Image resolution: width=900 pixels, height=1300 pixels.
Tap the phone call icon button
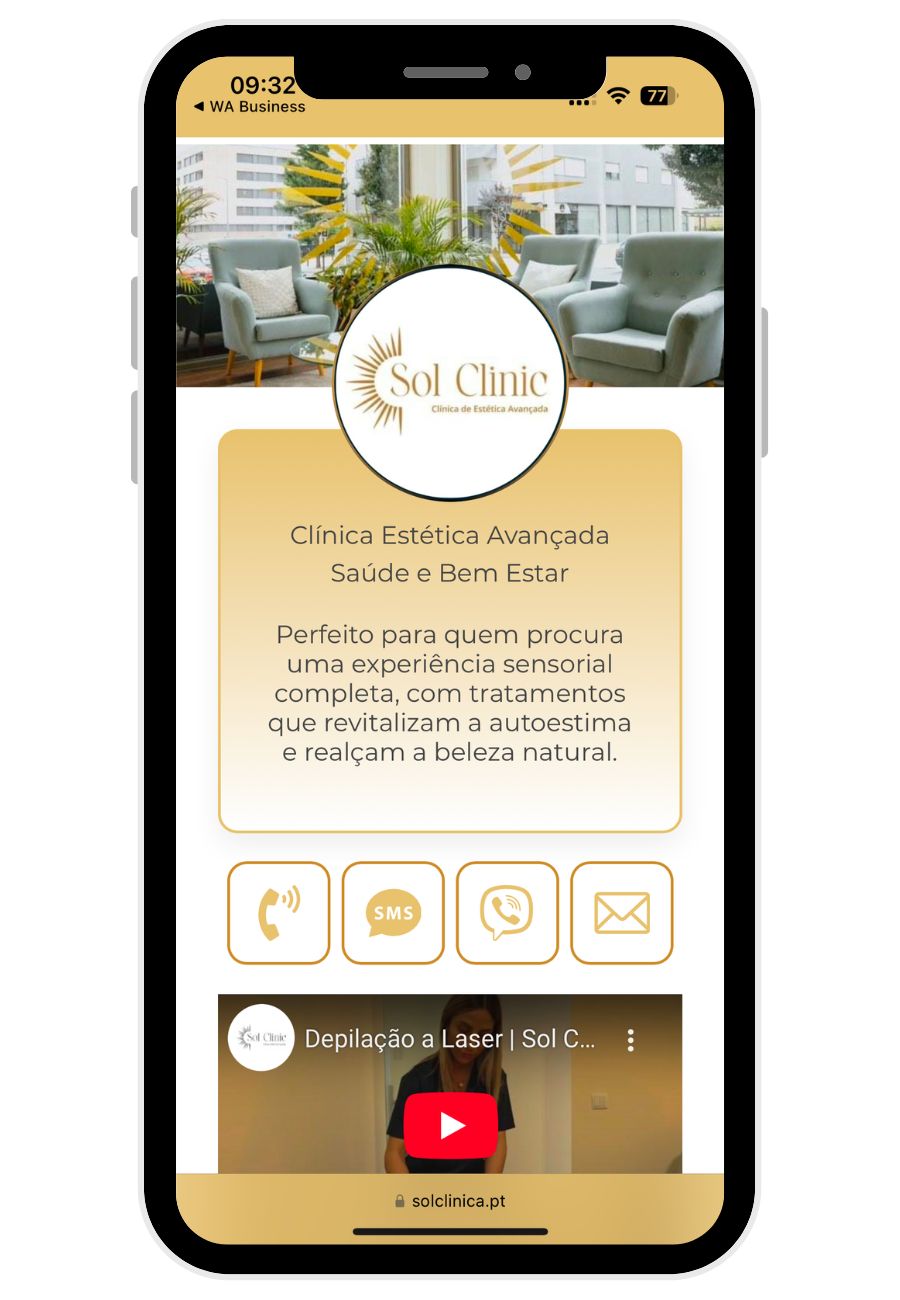click(x=278, y=913)
